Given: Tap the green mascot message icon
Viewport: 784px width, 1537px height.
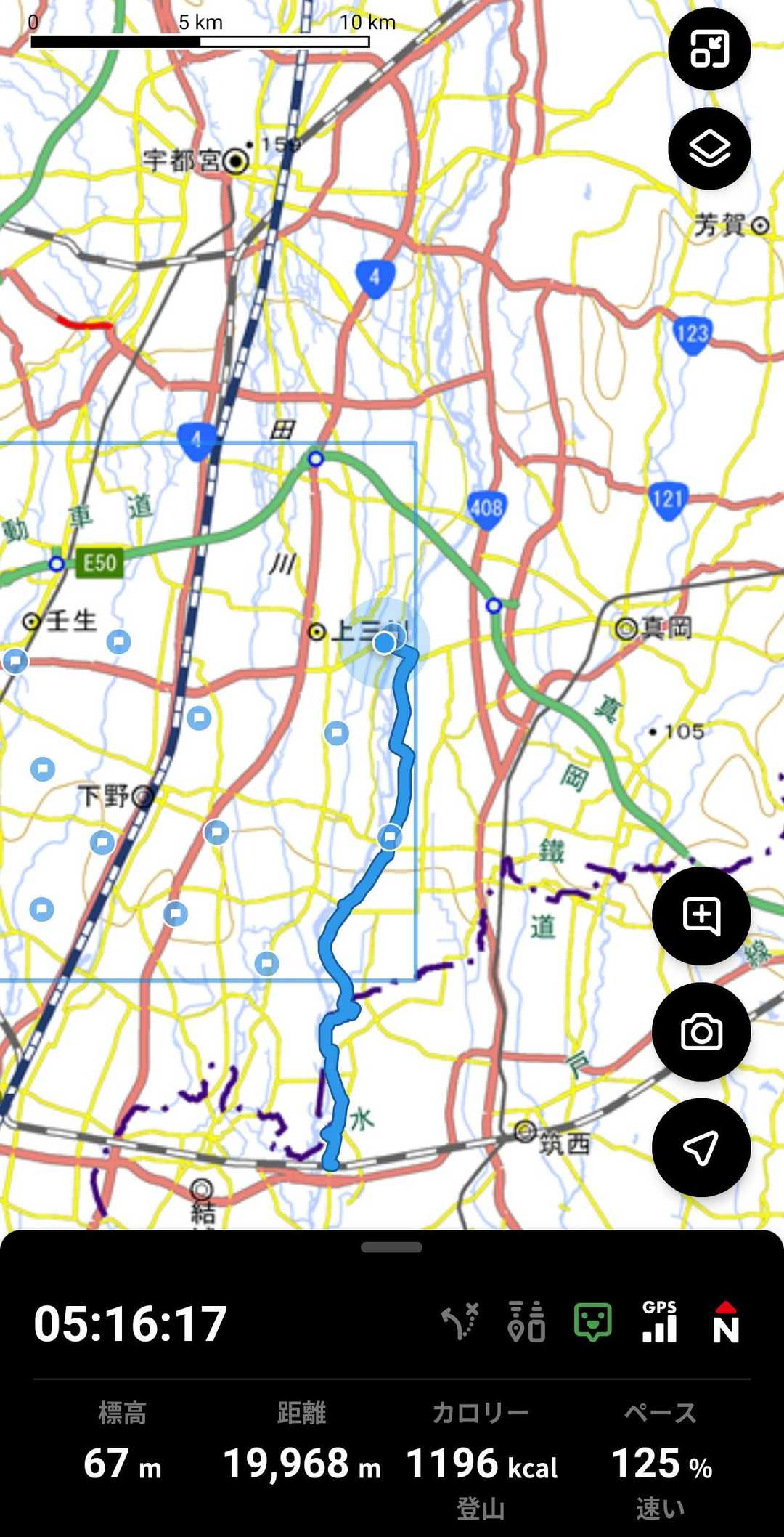Looking at the screenshot, I should coord(593,1321).
